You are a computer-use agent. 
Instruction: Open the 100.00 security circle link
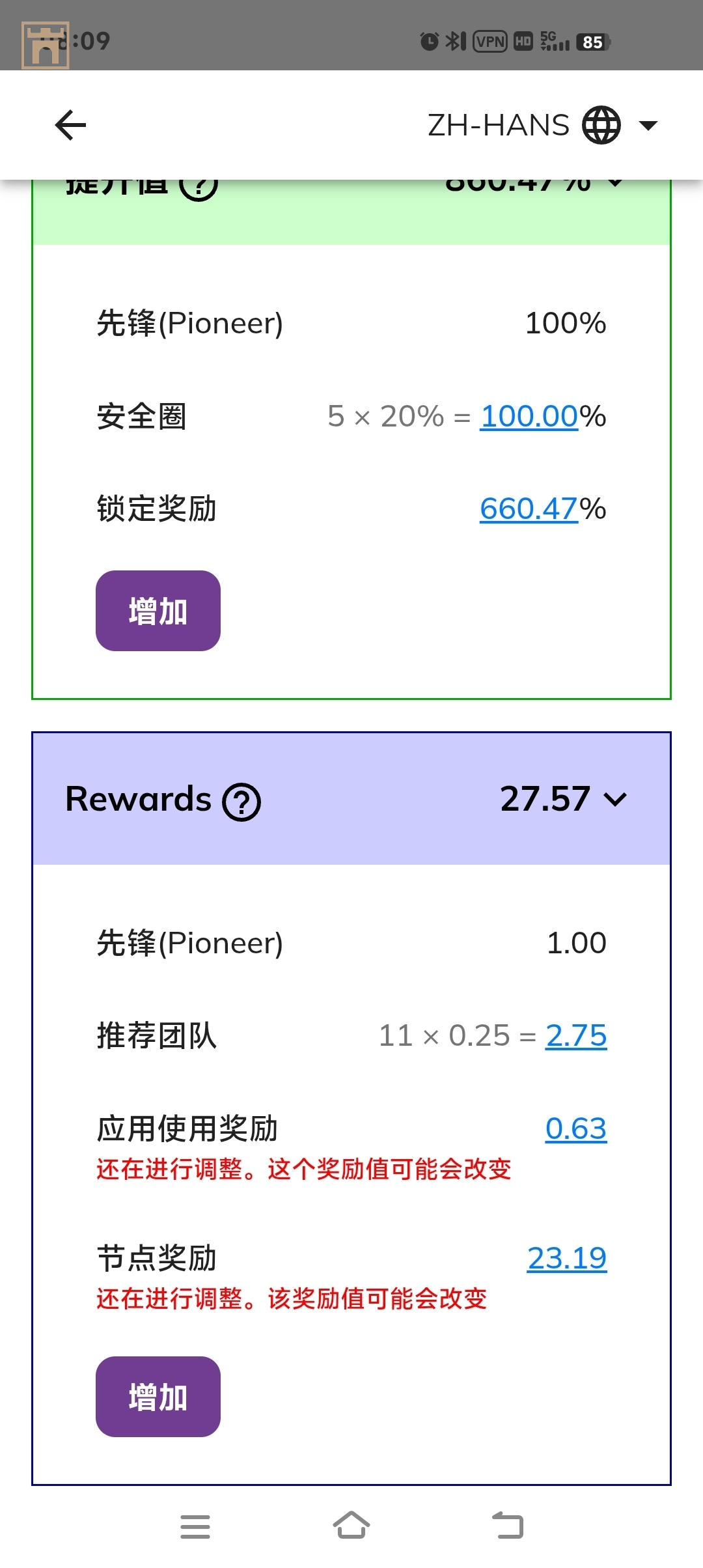[x=529, y=417]
